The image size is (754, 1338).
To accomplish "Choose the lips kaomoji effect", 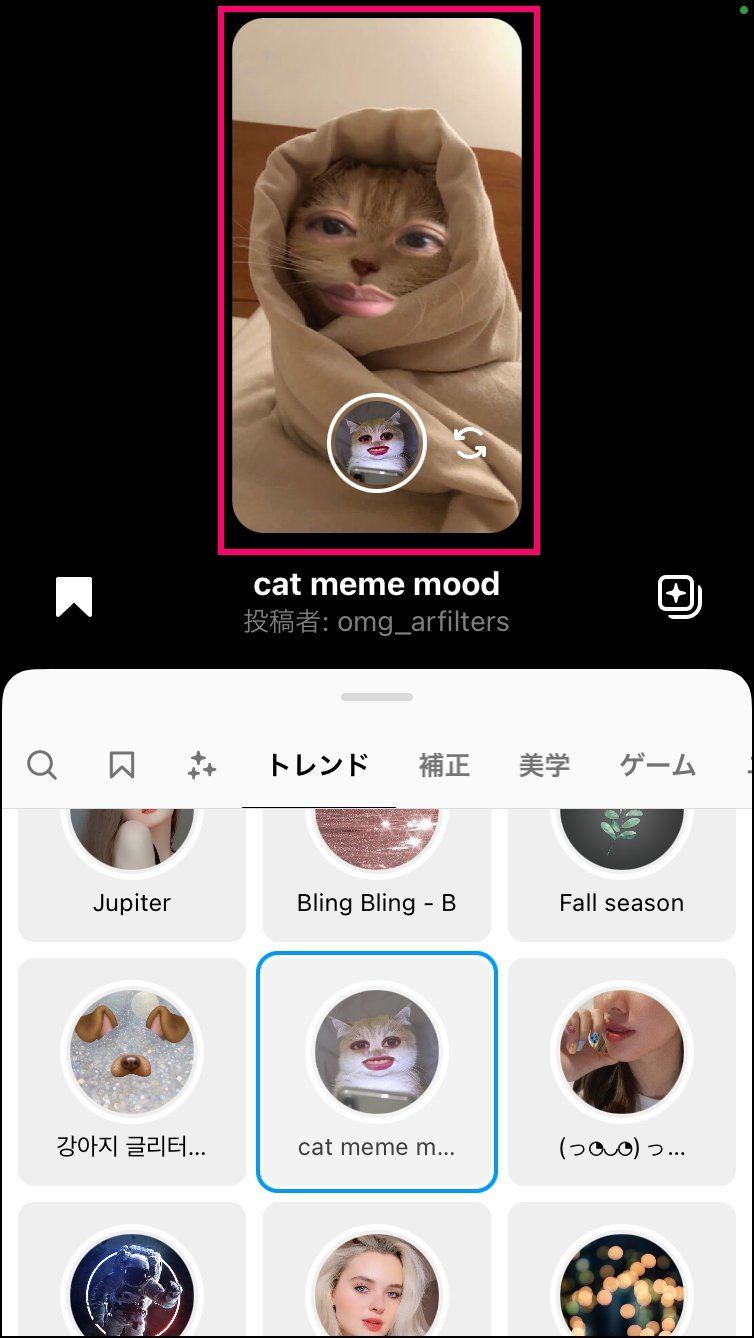I will [622, 1071].
